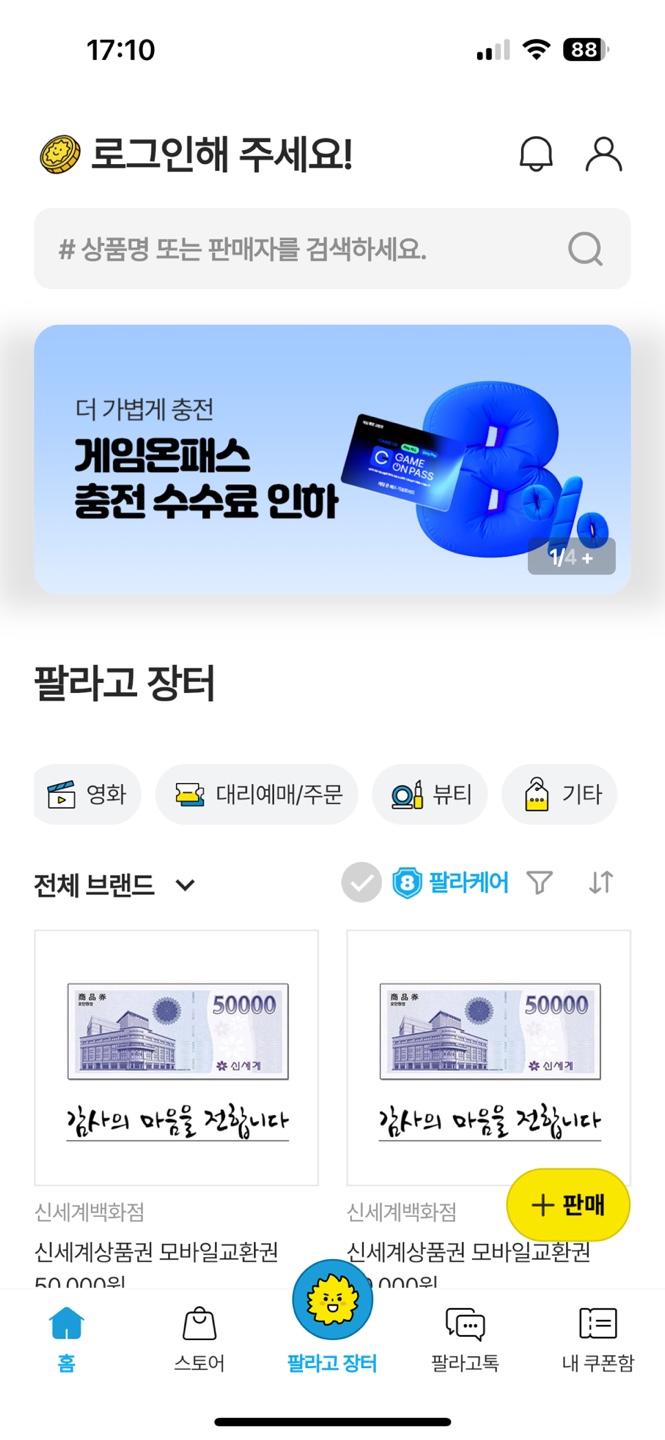Select the 뷰티 category chip
This screenshot has width=665, height=1440.
point(429,795)
